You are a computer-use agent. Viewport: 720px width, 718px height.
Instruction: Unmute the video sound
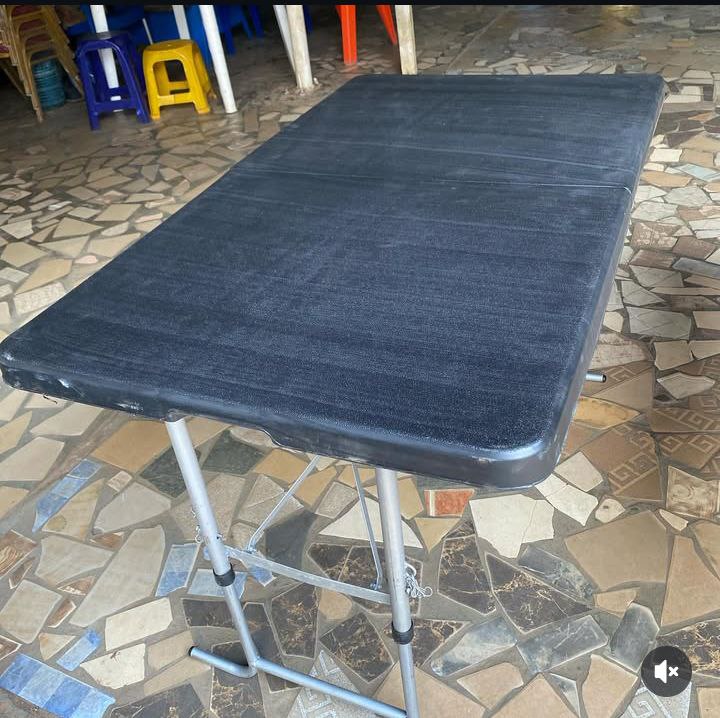point(666,671)
